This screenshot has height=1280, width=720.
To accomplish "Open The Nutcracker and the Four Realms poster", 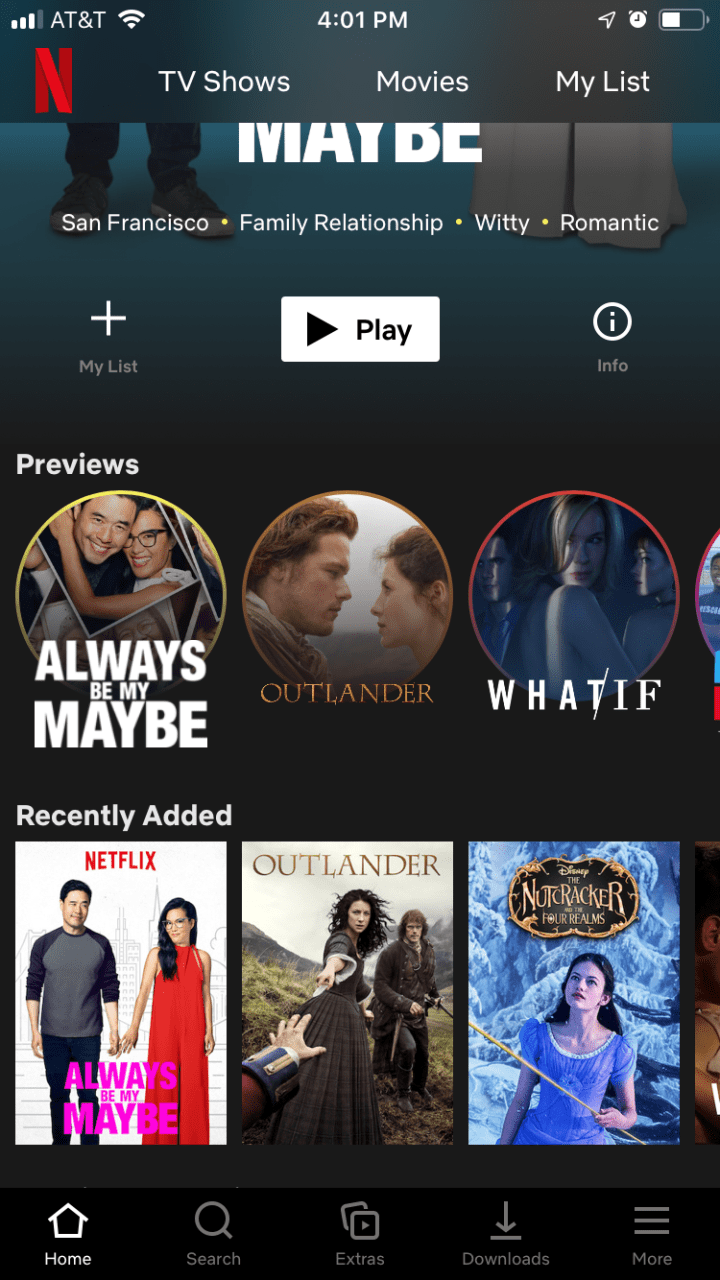I will [x=574, y=992].
